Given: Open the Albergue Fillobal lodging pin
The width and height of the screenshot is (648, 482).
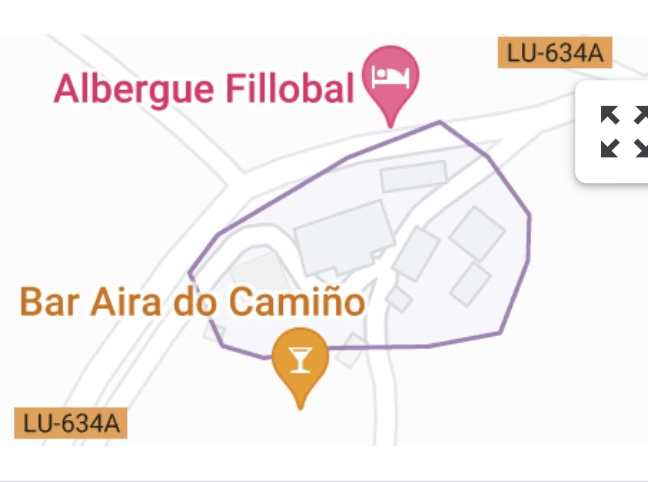Looking at the screenshot, I should pos(391,78).
